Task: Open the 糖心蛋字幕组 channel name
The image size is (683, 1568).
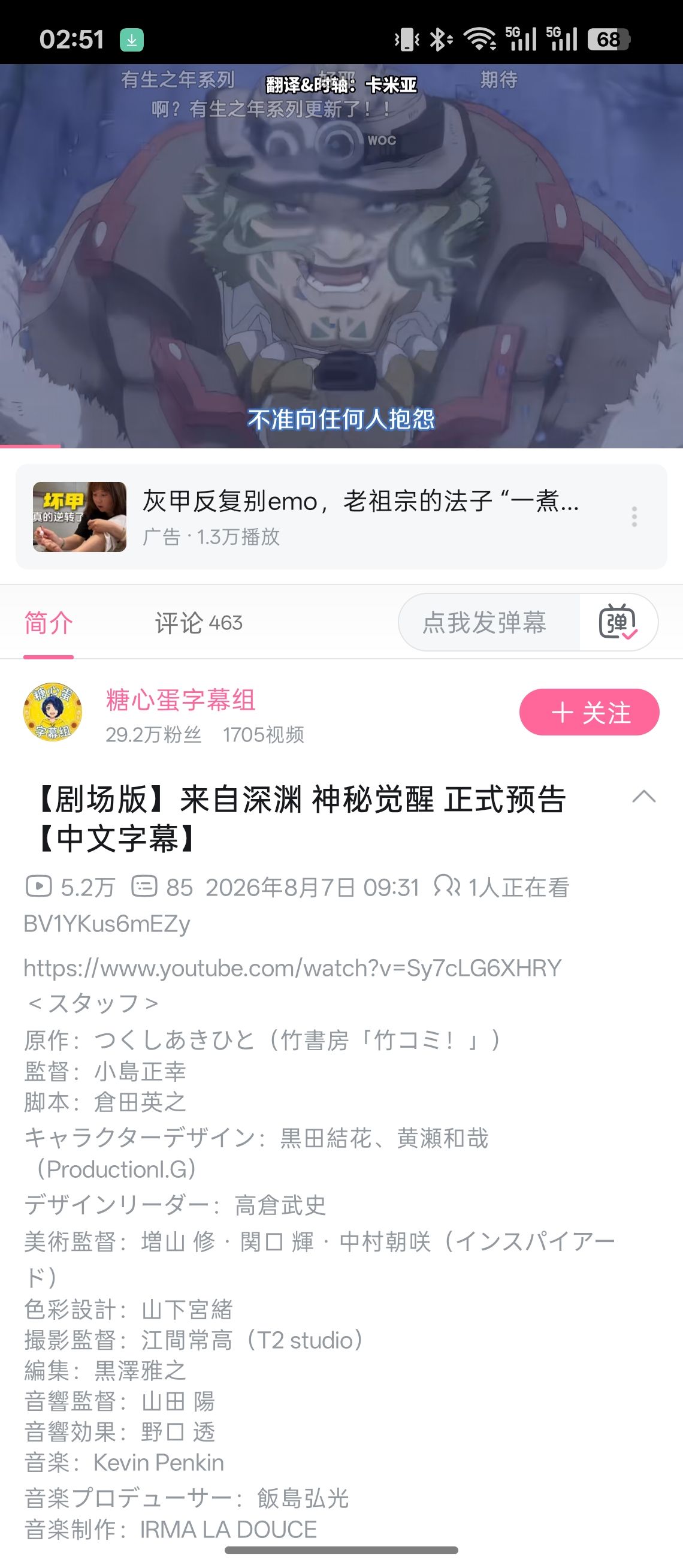Action: click(x=180, y=700)
